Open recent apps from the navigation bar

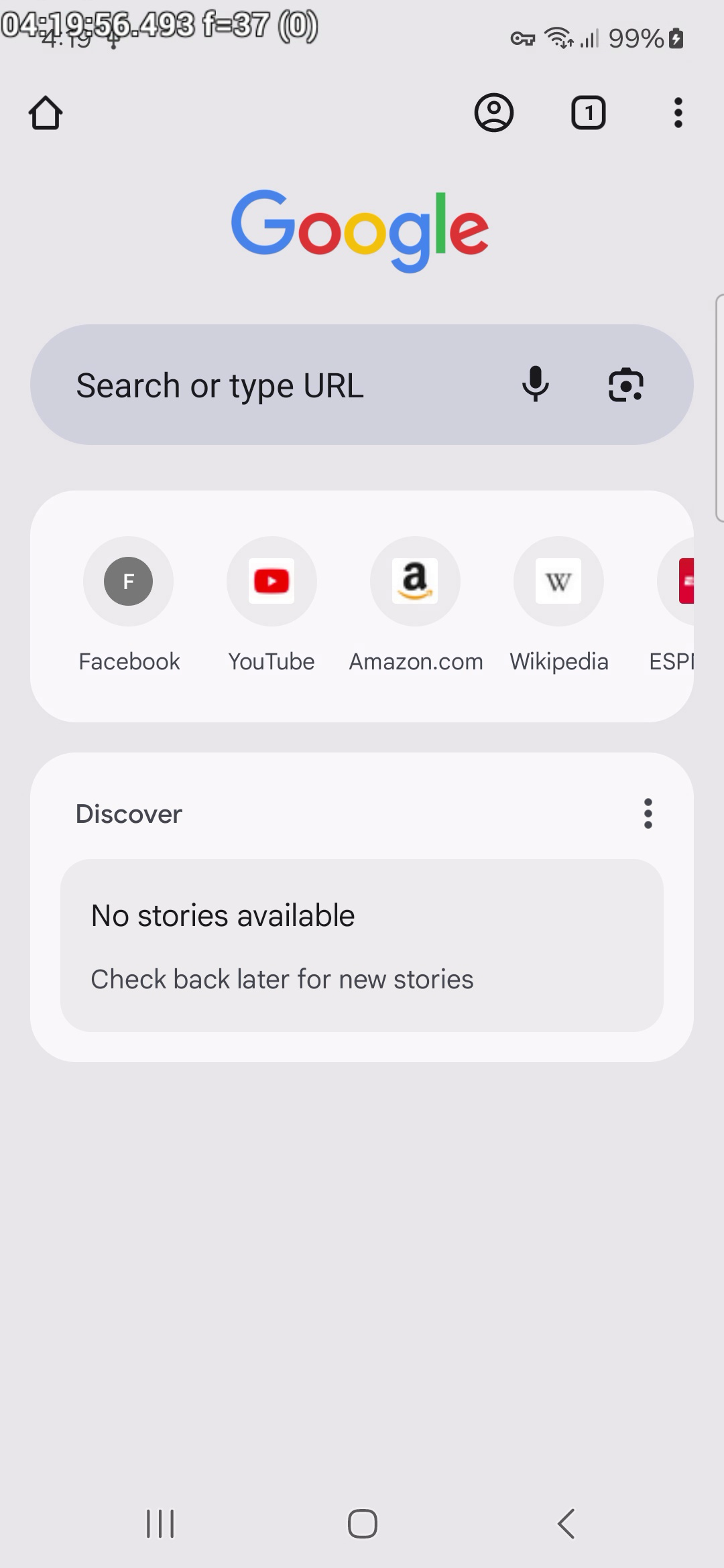tap(160, 1524)
